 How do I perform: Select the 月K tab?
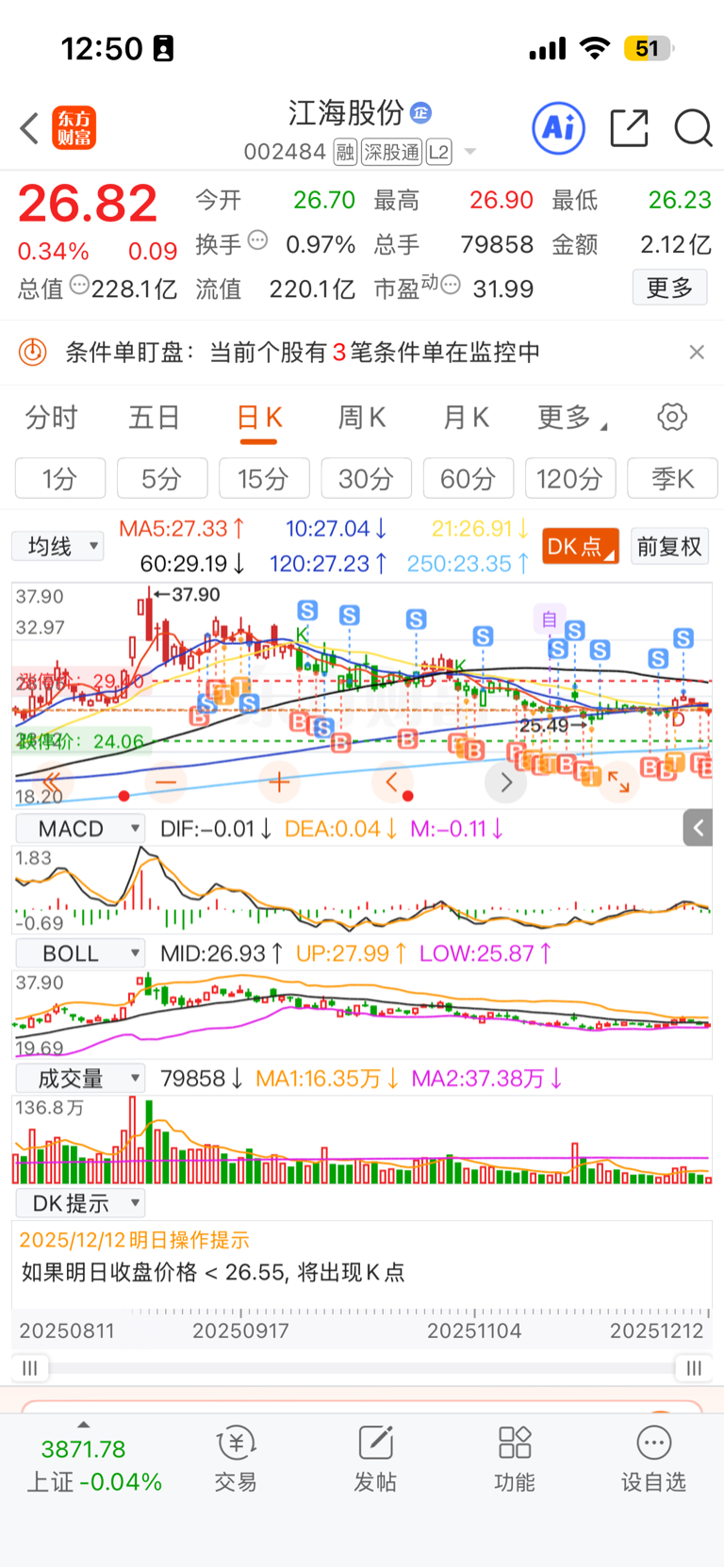(466, 418)
